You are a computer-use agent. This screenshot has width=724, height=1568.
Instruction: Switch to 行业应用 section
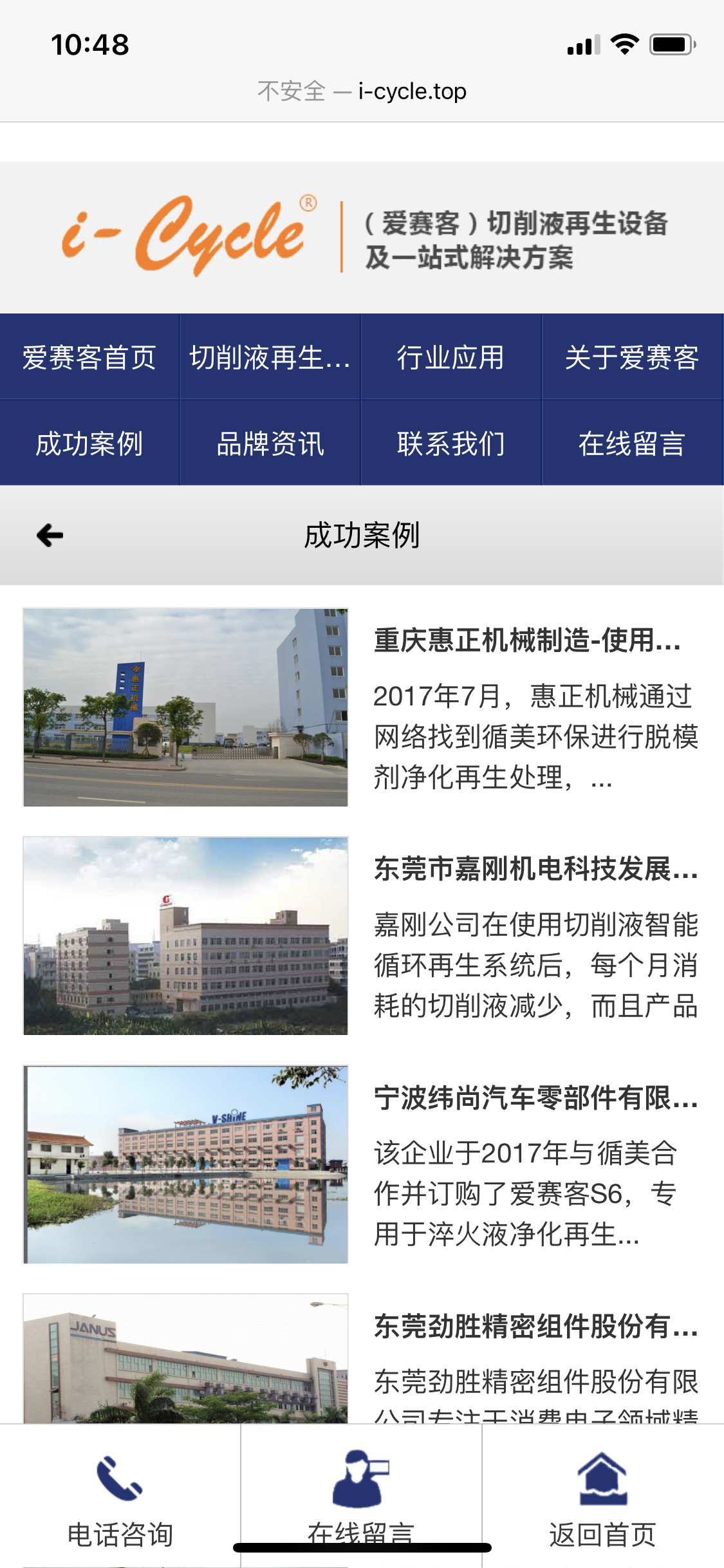(450, 357)
